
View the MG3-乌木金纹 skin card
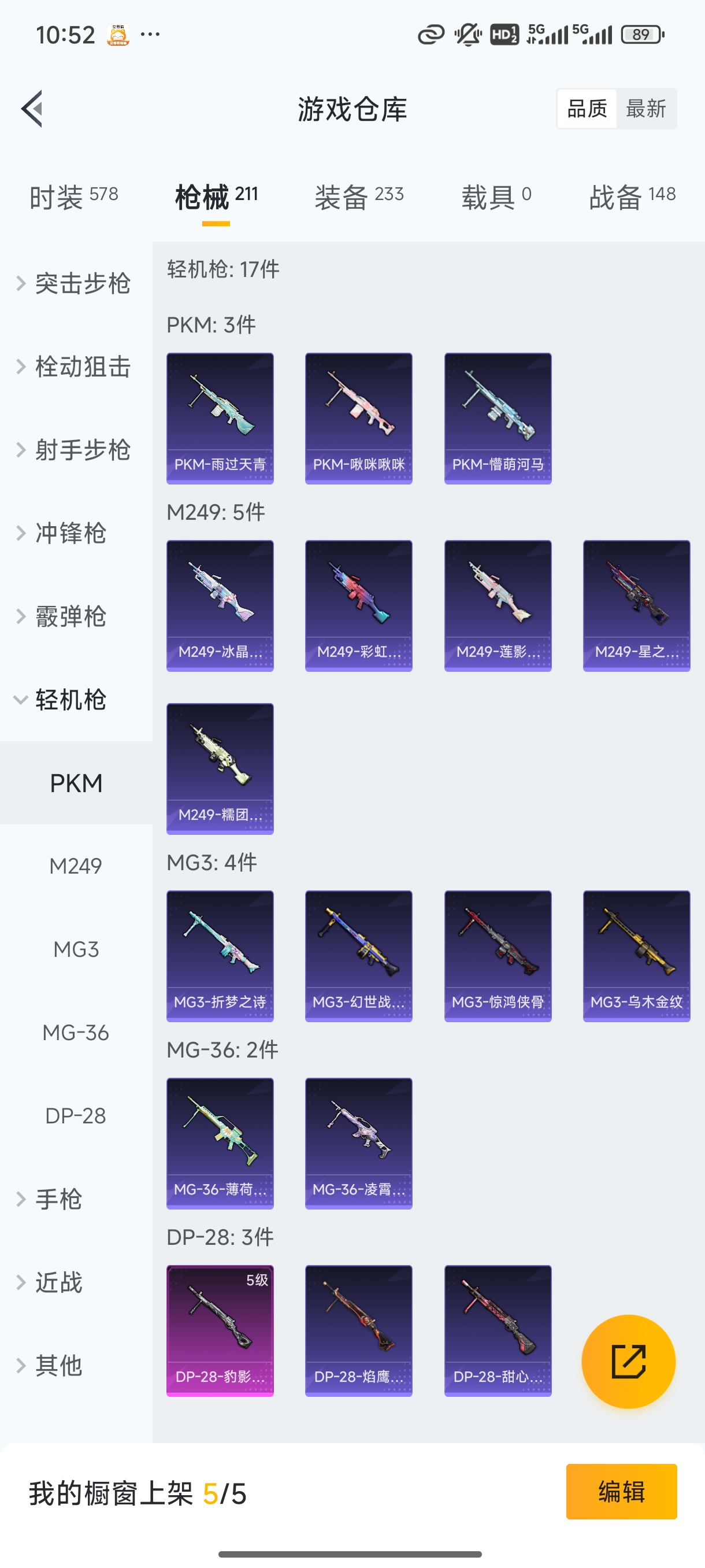636,956
